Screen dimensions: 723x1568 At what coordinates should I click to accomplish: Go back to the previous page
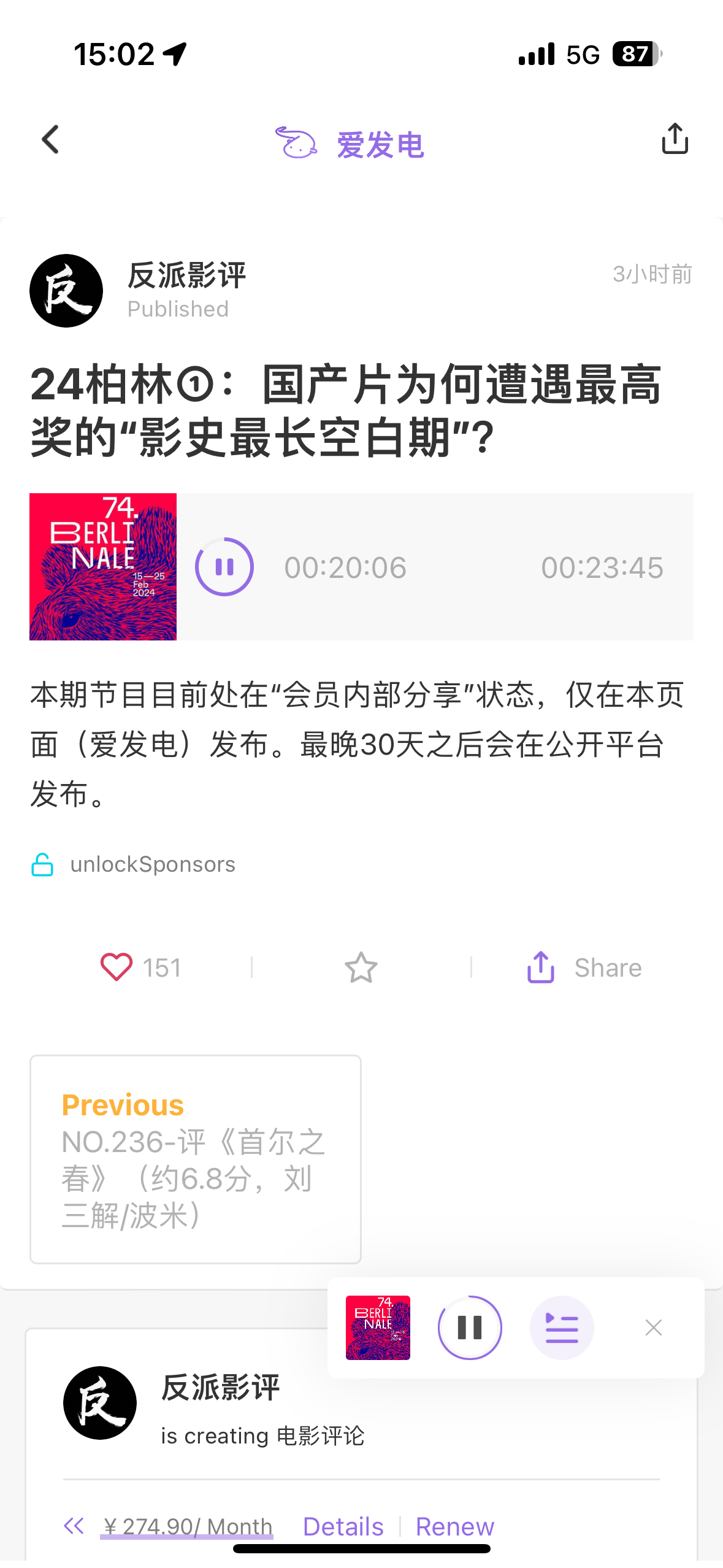(x=51, y=140)
